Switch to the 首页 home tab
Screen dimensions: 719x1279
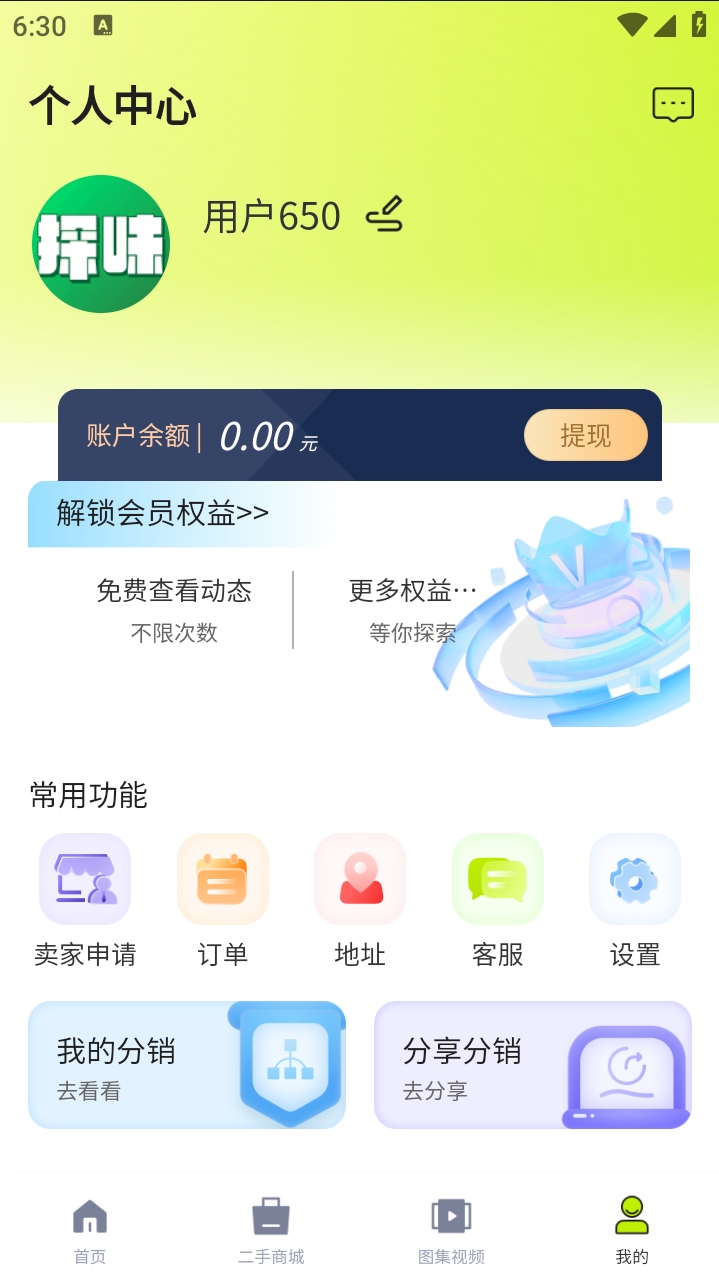(90, 1231)
